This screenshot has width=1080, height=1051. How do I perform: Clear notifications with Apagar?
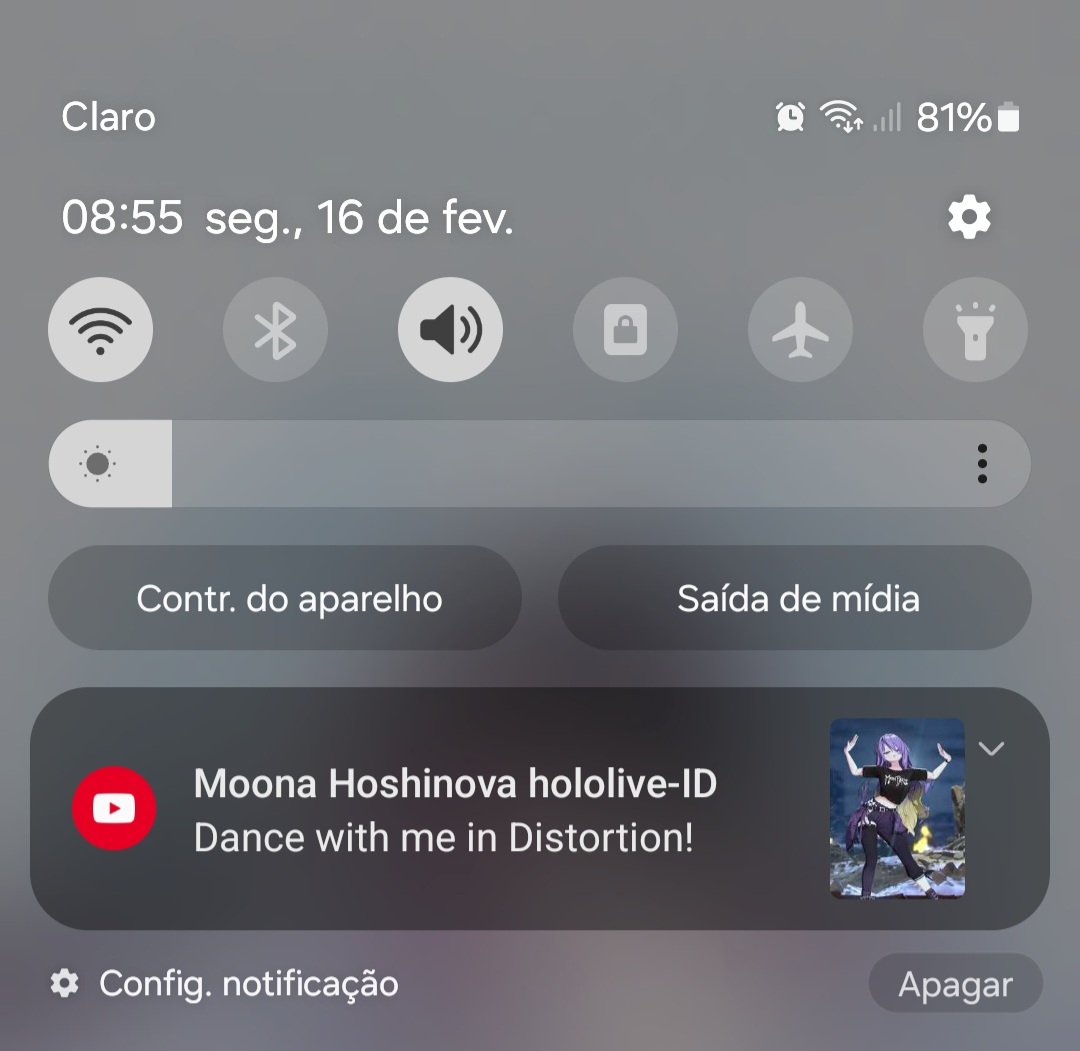pos(955,984)
